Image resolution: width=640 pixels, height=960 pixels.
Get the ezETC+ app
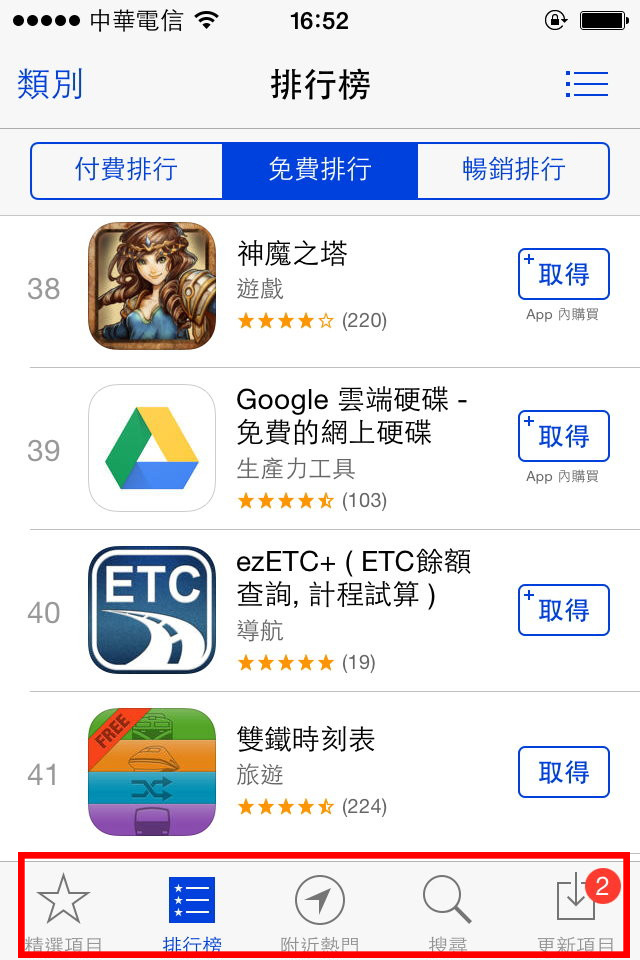coord(563,610)
